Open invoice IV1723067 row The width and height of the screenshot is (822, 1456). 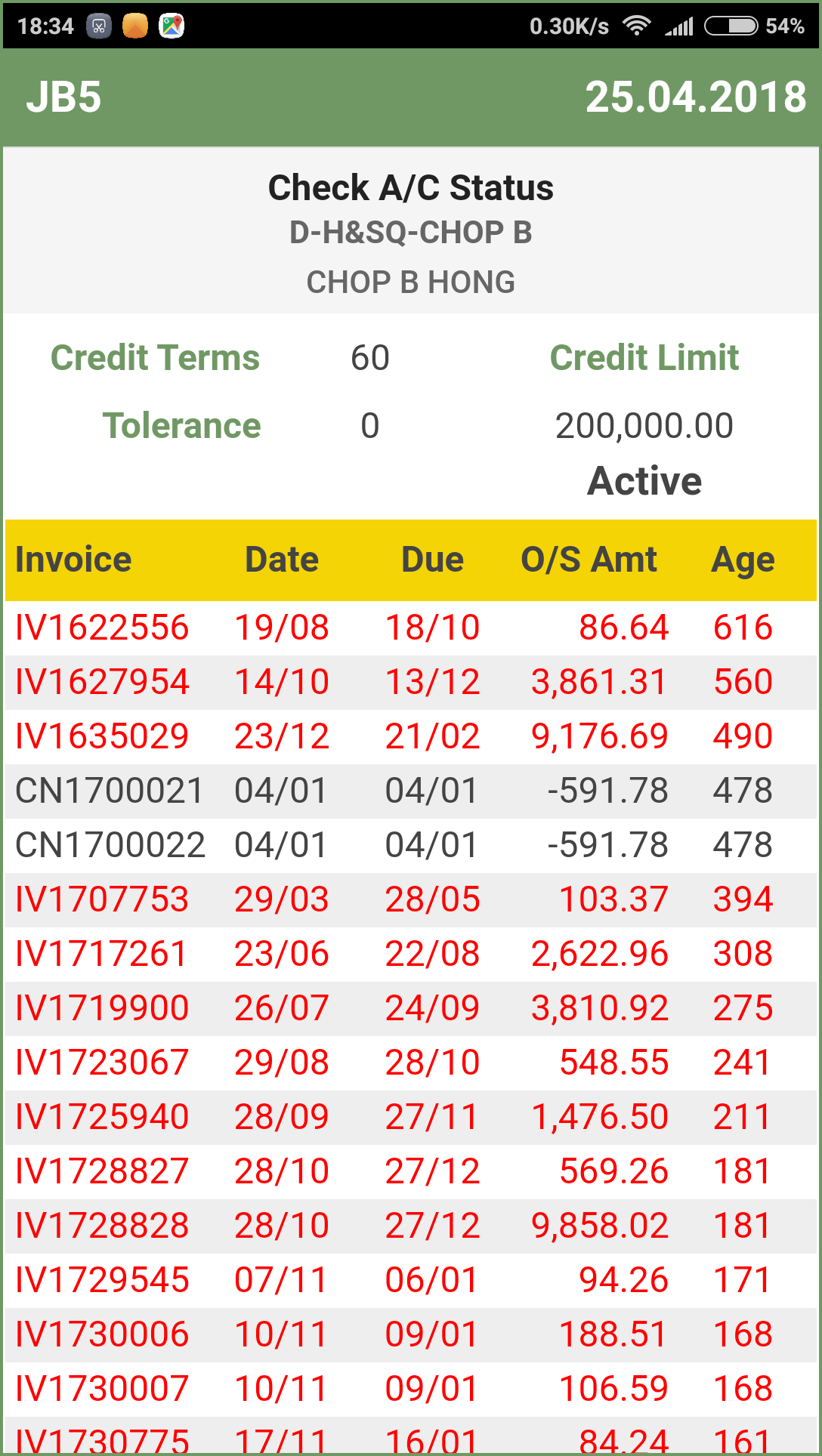tap(411, 1063)
